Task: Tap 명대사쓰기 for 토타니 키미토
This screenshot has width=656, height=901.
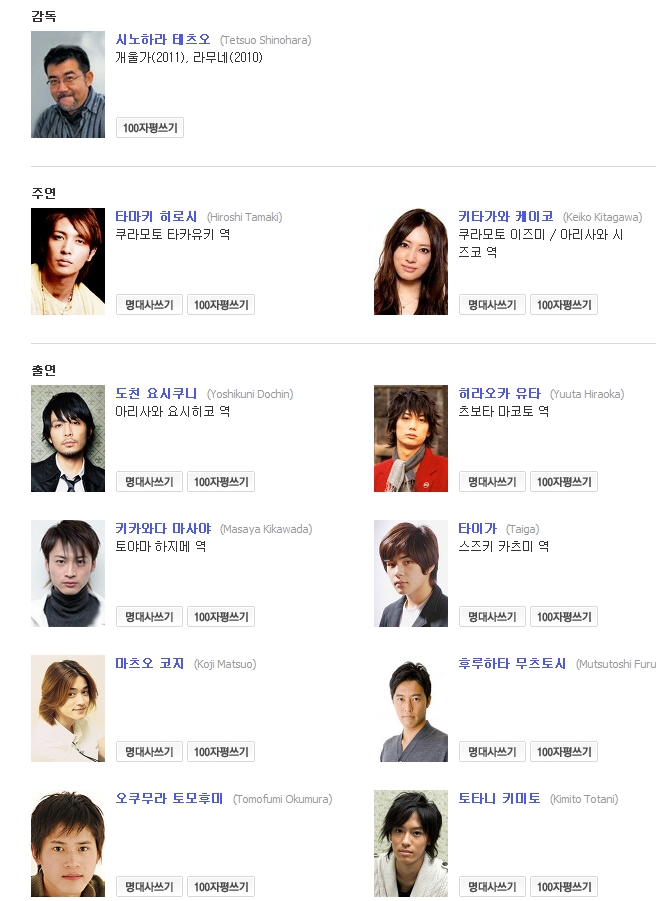Action: [x=492, y=887]
